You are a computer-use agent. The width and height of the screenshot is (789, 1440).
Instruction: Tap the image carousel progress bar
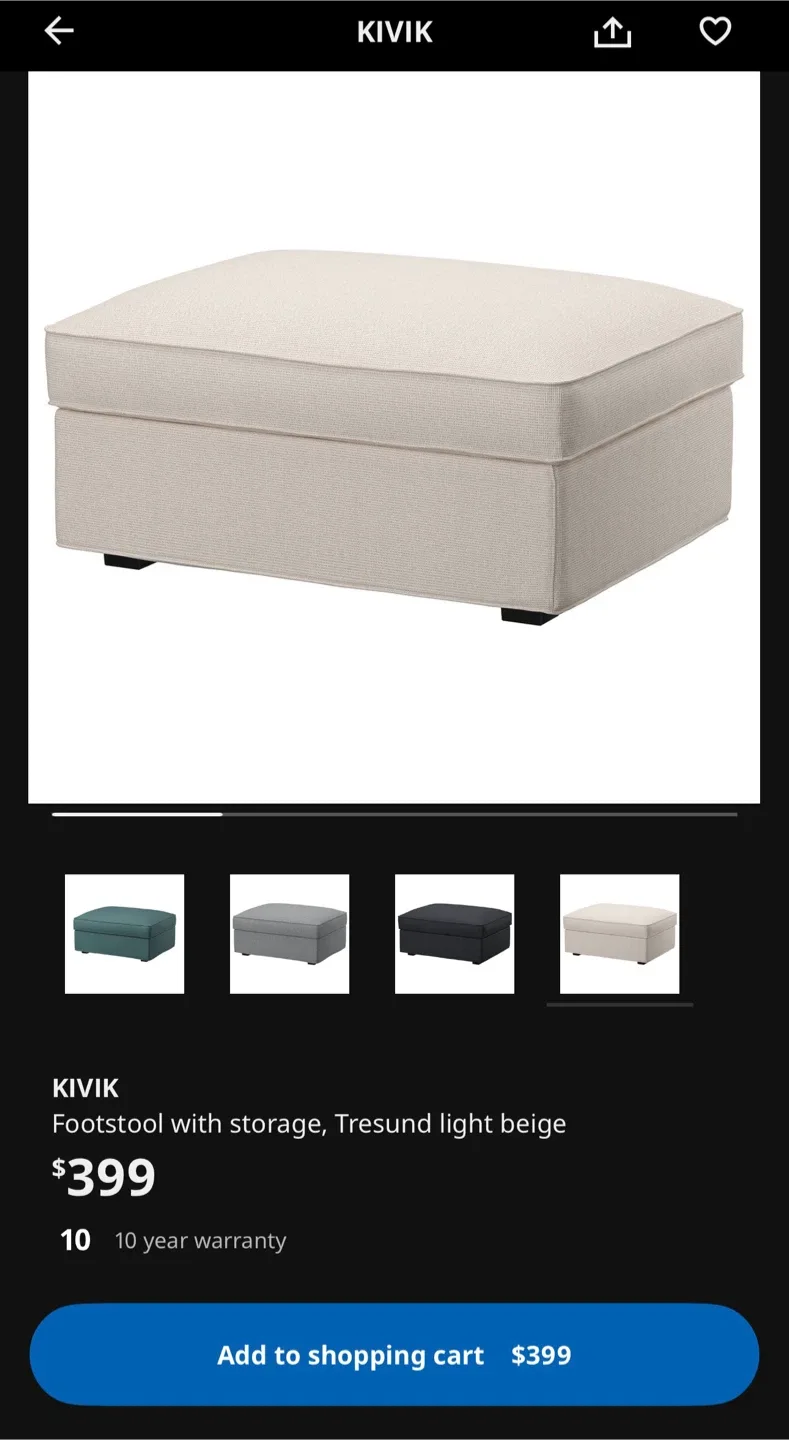click(394, 813)
